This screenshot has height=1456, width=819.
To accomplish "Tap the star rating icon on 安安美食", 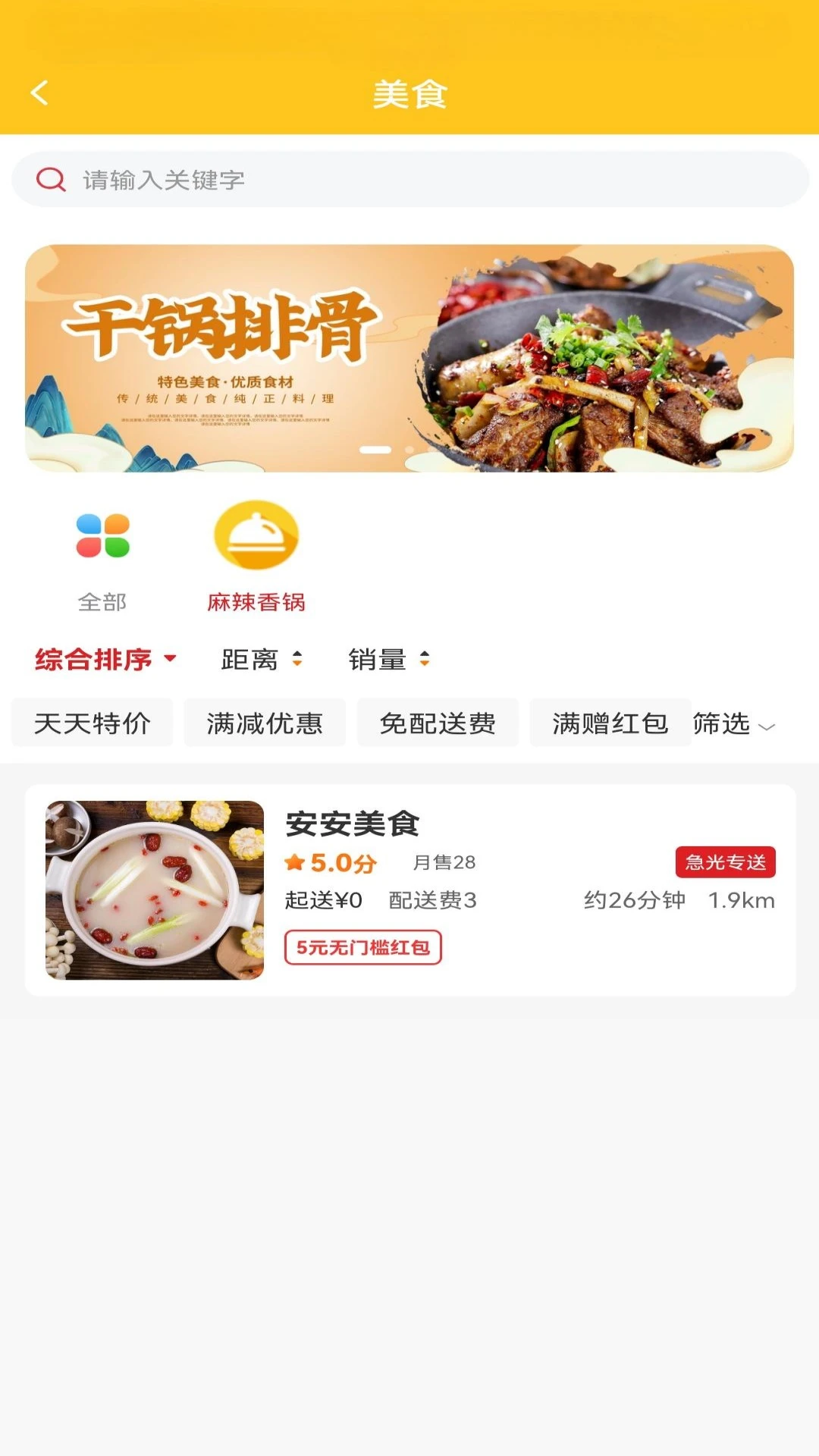I will (296, 861).
